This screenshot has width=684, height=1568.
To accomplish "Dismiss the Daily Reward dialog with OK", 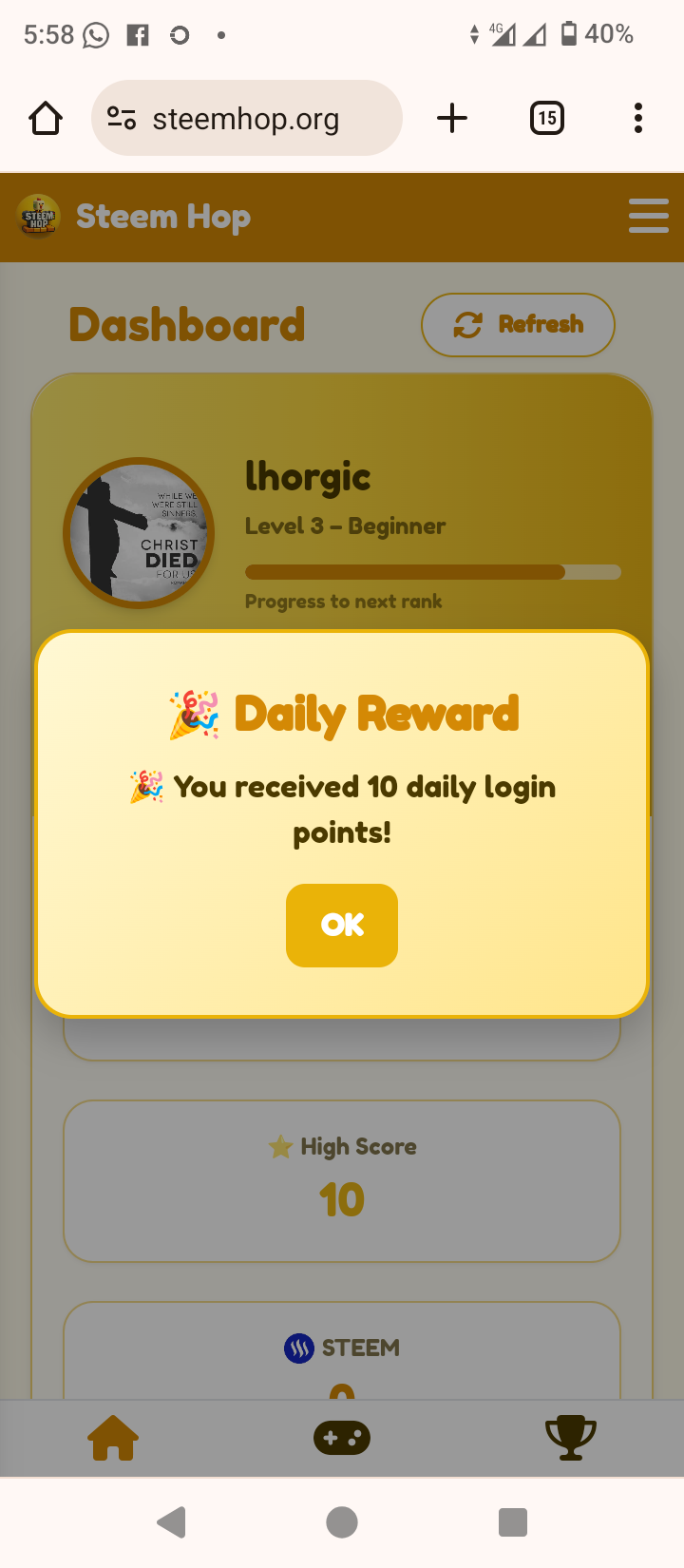I will point(342,925).
